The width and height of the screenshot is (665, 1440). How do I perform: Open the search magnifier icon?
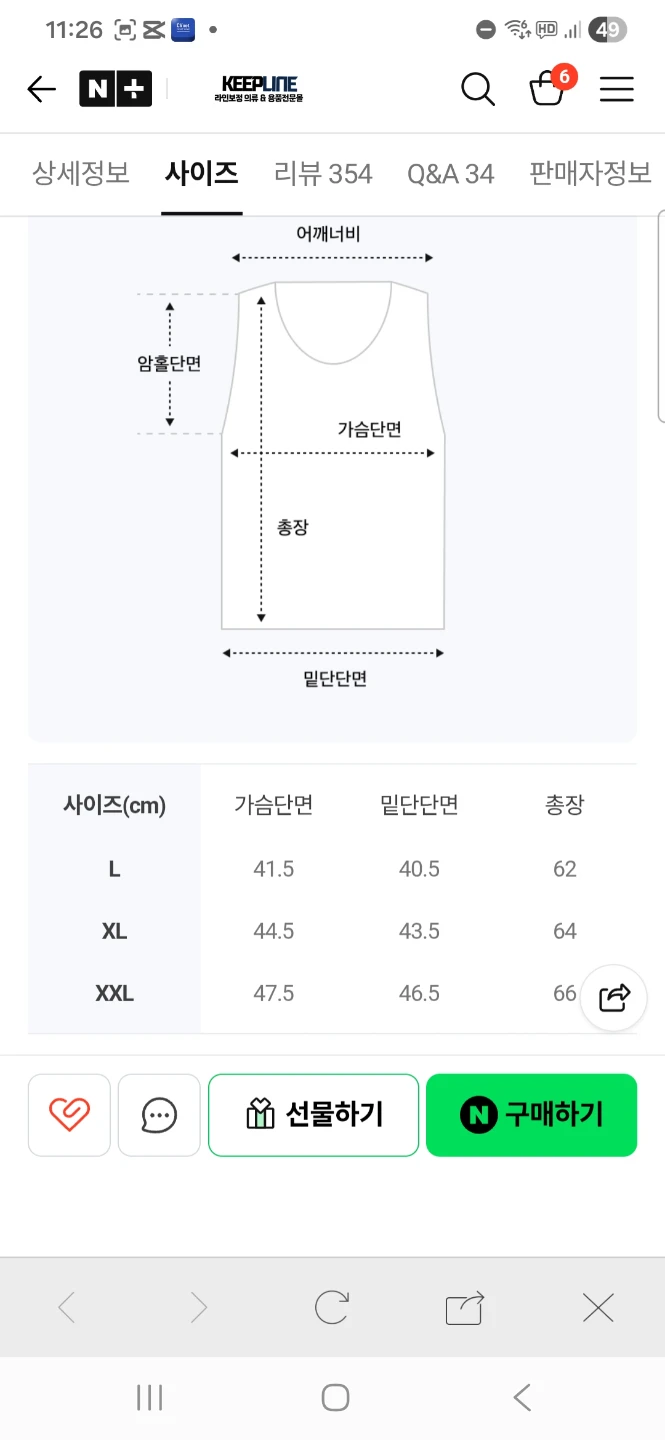pos(478,89)
